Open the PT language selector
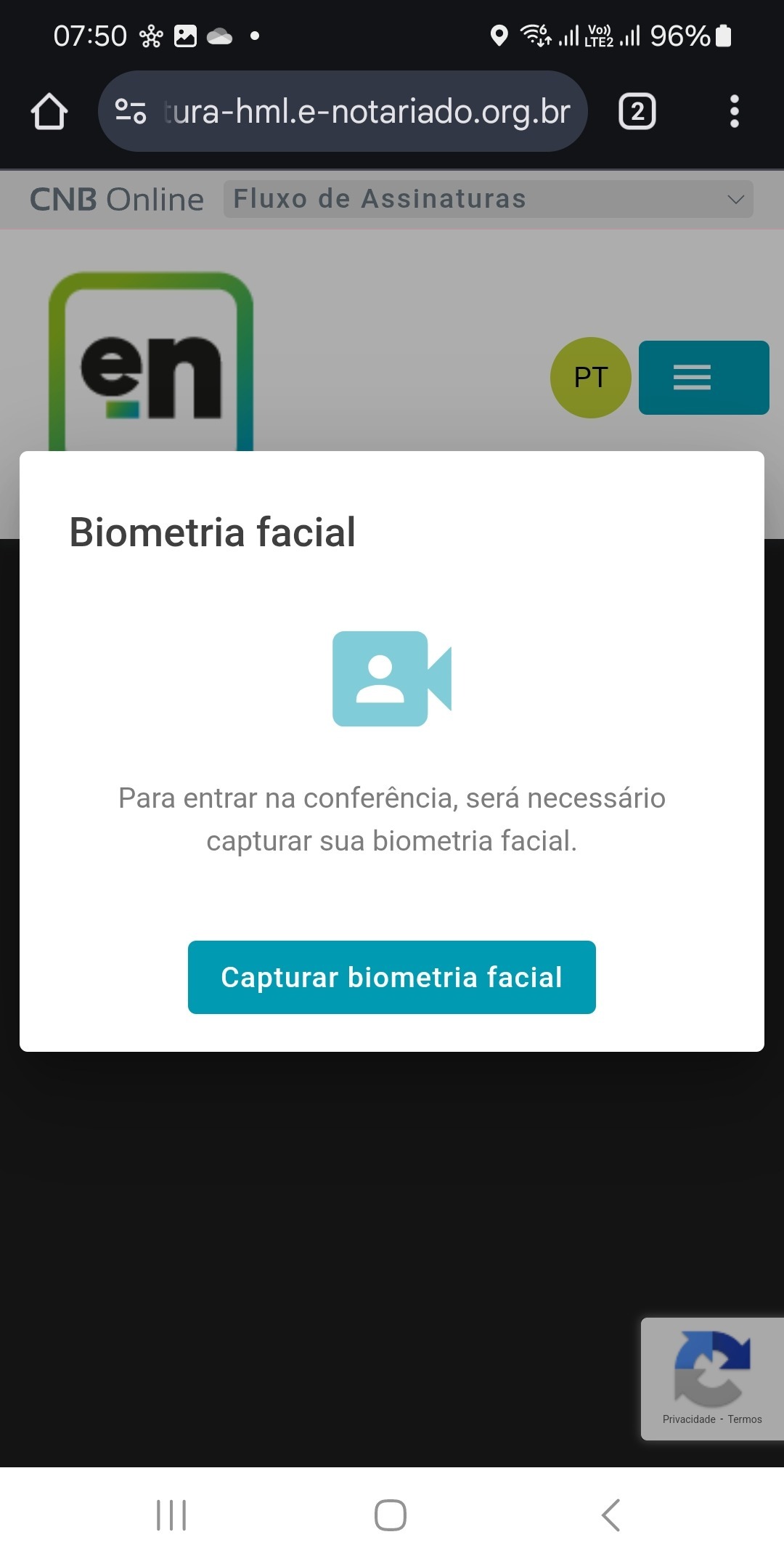784x1561 pixels. point(590,378)
